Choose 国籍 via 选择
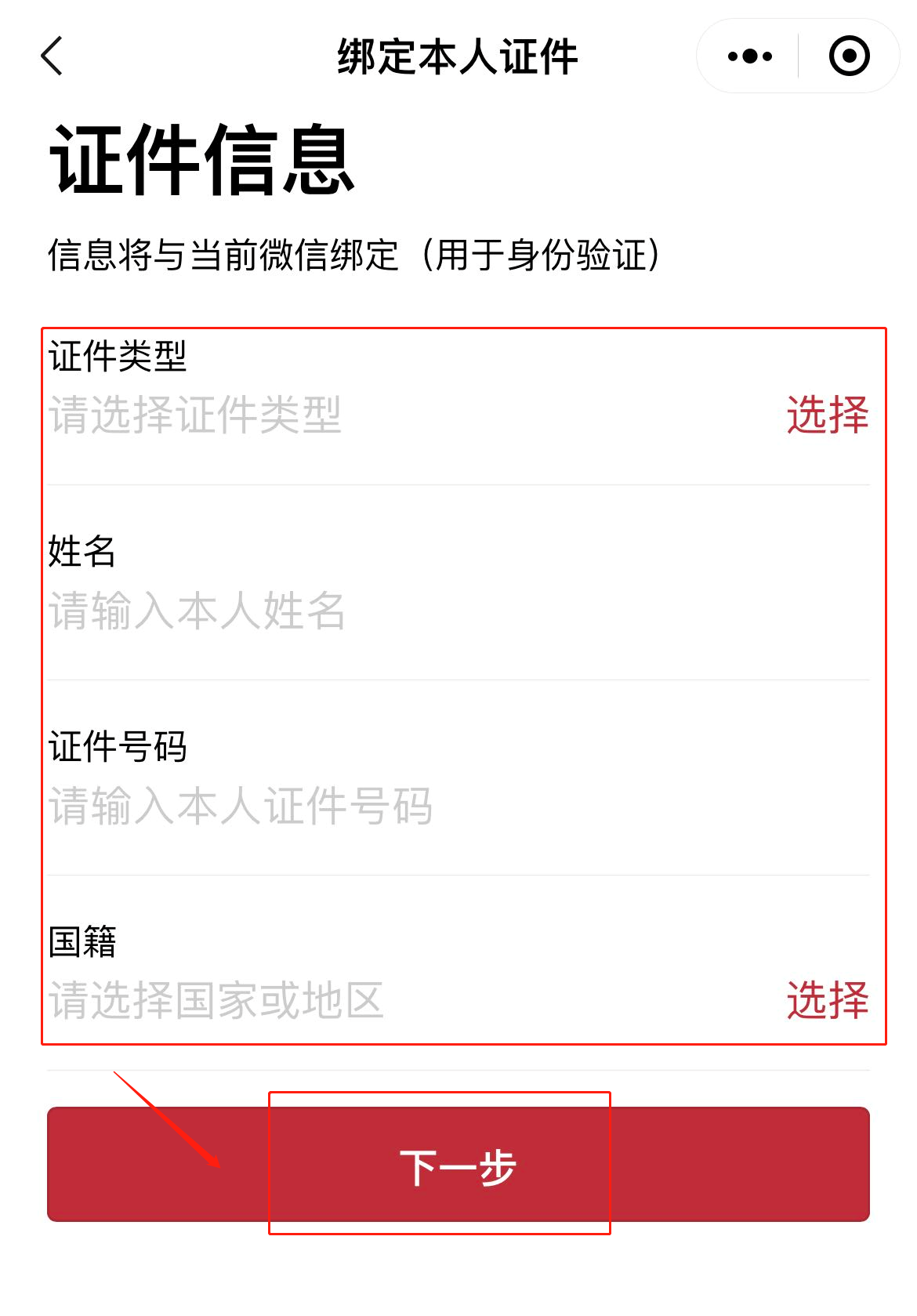Viewport: 917px width, 1316px height. pyautogui.click(x=827, y=1000)
